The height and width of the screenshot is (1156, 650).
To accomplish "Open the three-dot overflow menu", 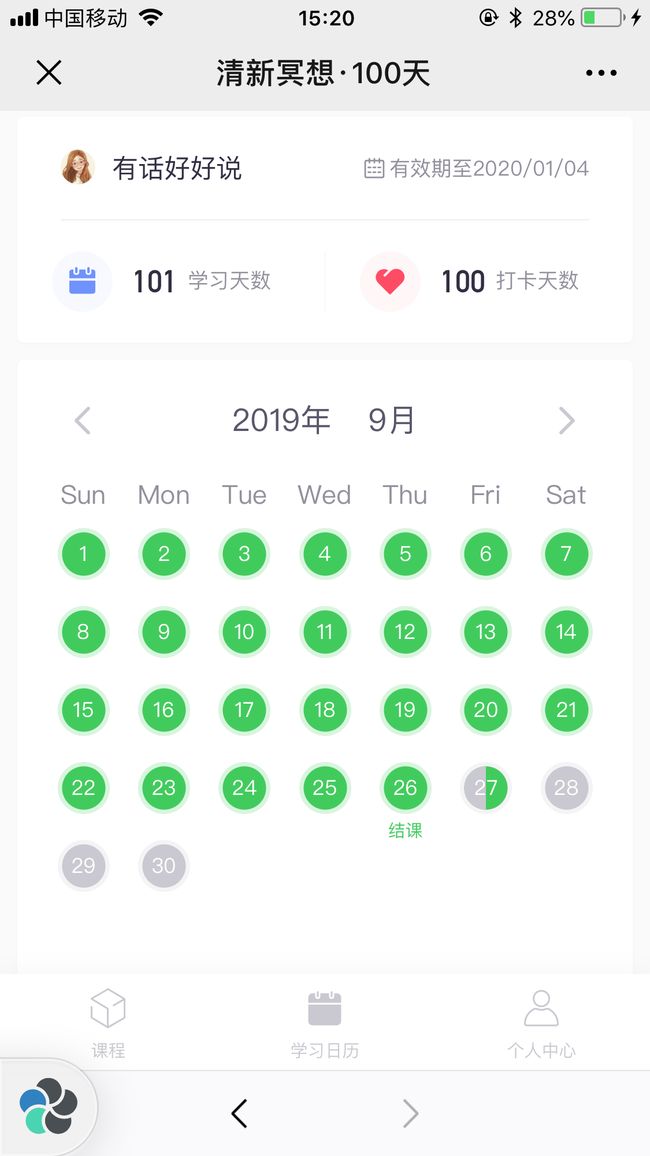I will (x=601, y=73).
